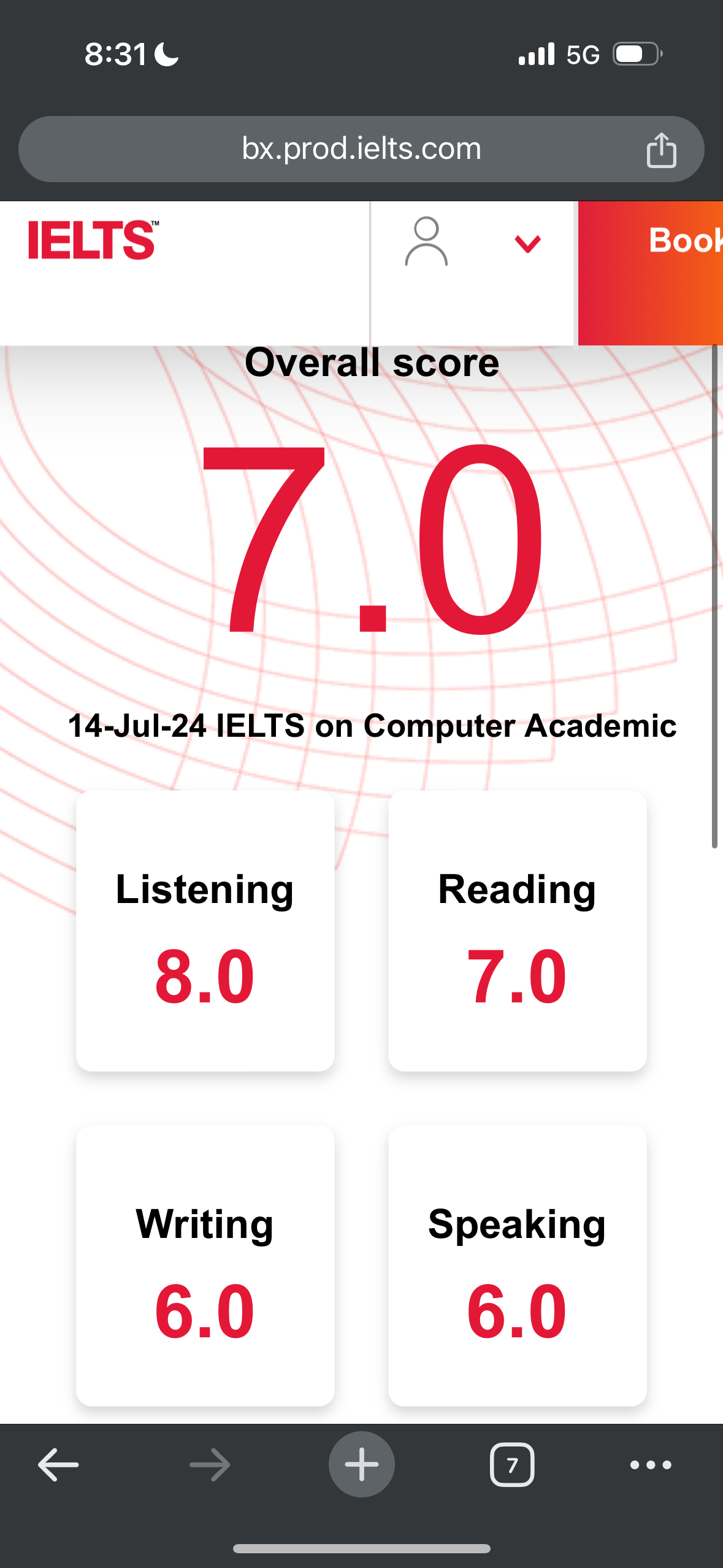Open the browser overflow menu
Image resolution: width=723 pixels, height=1568 pixels.
tap(651, 1464)
